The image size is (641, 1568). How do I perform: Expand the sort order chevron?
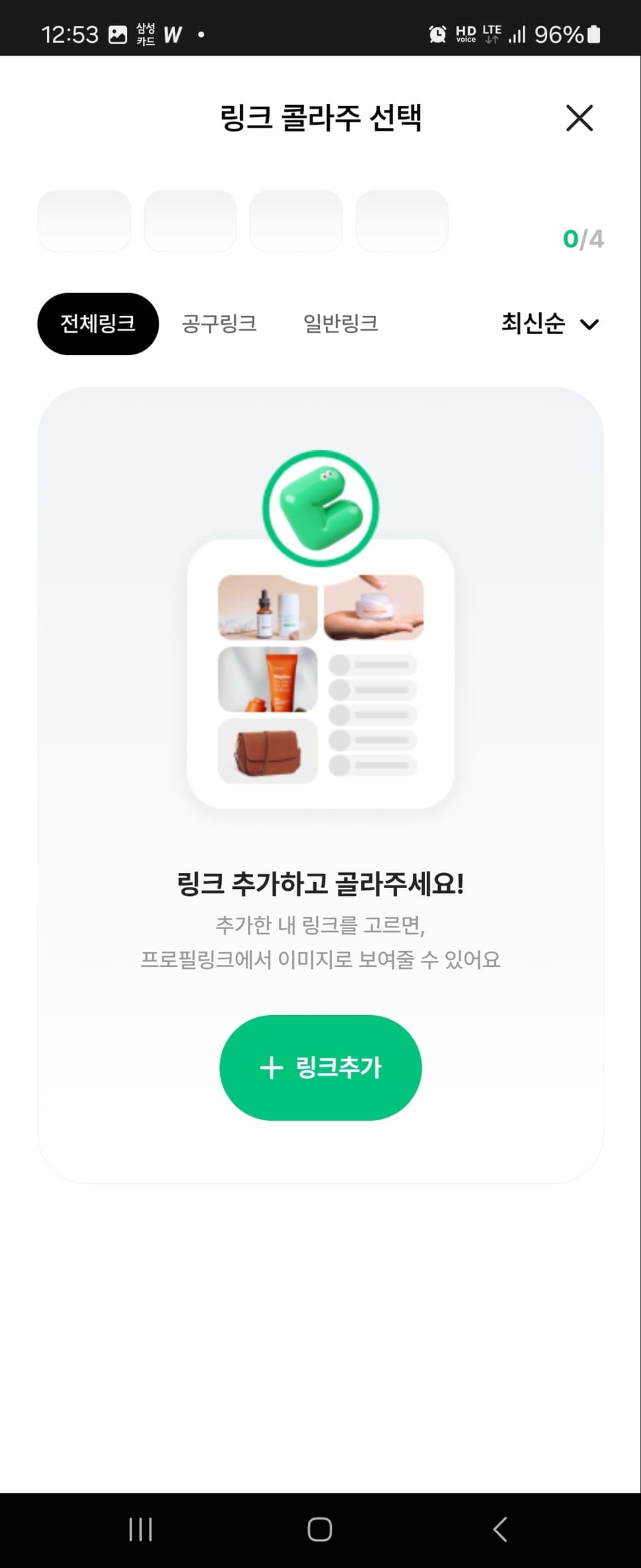pyautogui.click(x=589, y=325)
